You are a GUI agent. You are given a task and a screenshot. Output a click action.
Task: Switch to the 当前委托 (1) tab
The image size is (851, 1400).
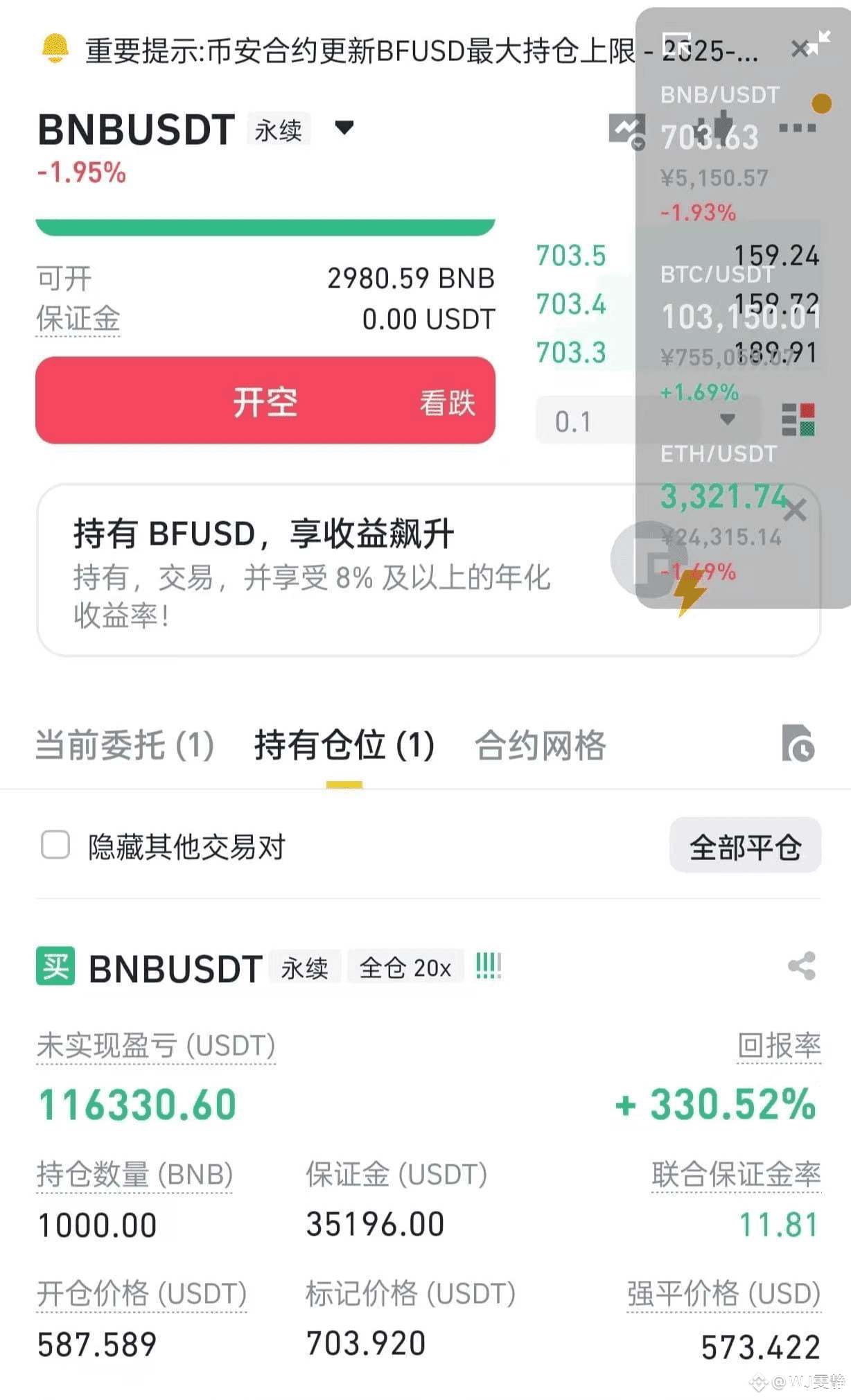click(x=124, y=746)
